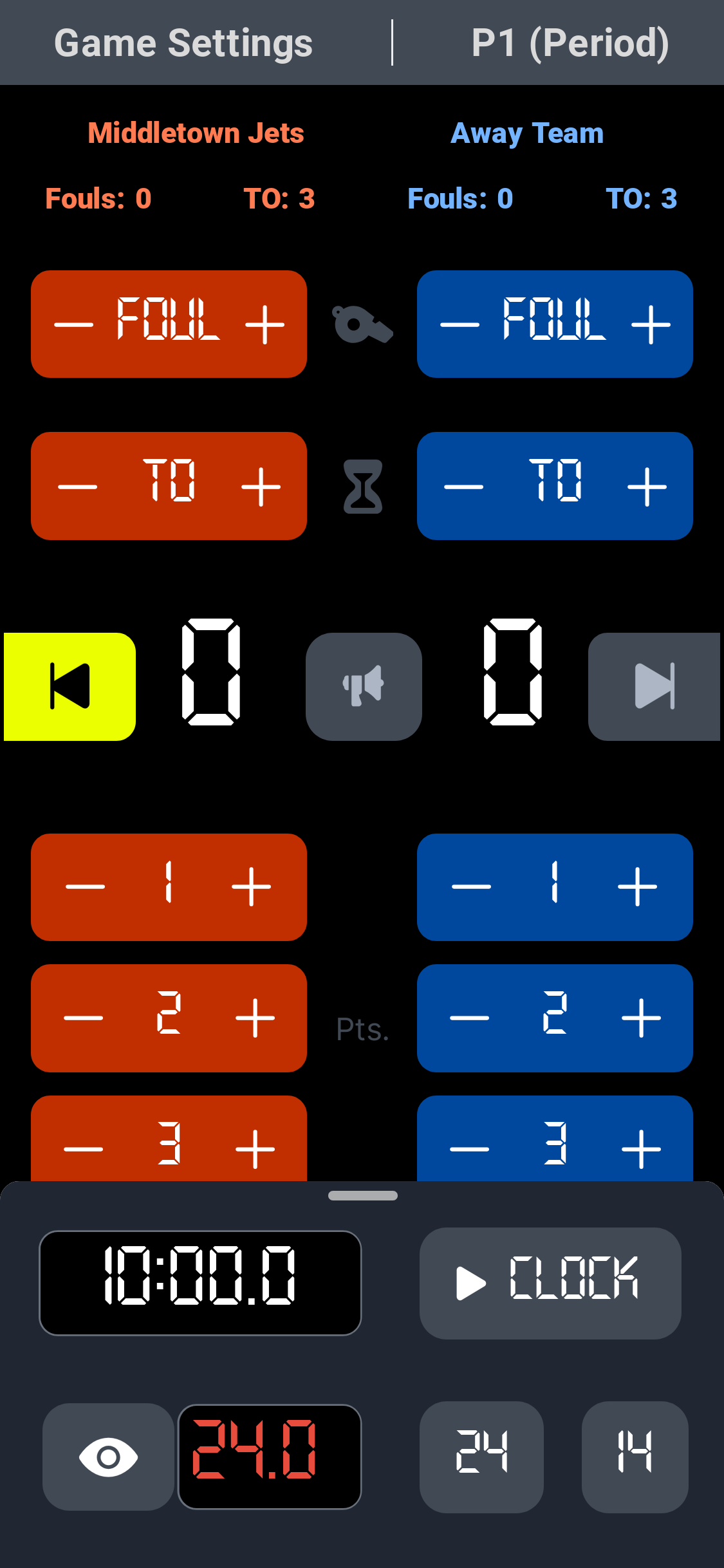Add 3 points to Away Team
Screen dimensions: 724x1568
coord(641,1148)
